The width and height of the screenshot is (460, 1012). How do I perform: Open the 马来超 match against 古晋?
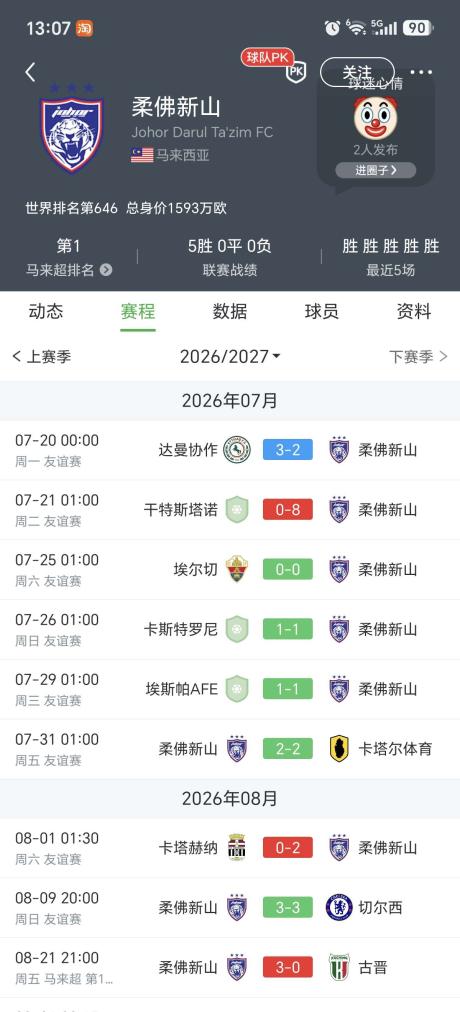coord(230,967)
